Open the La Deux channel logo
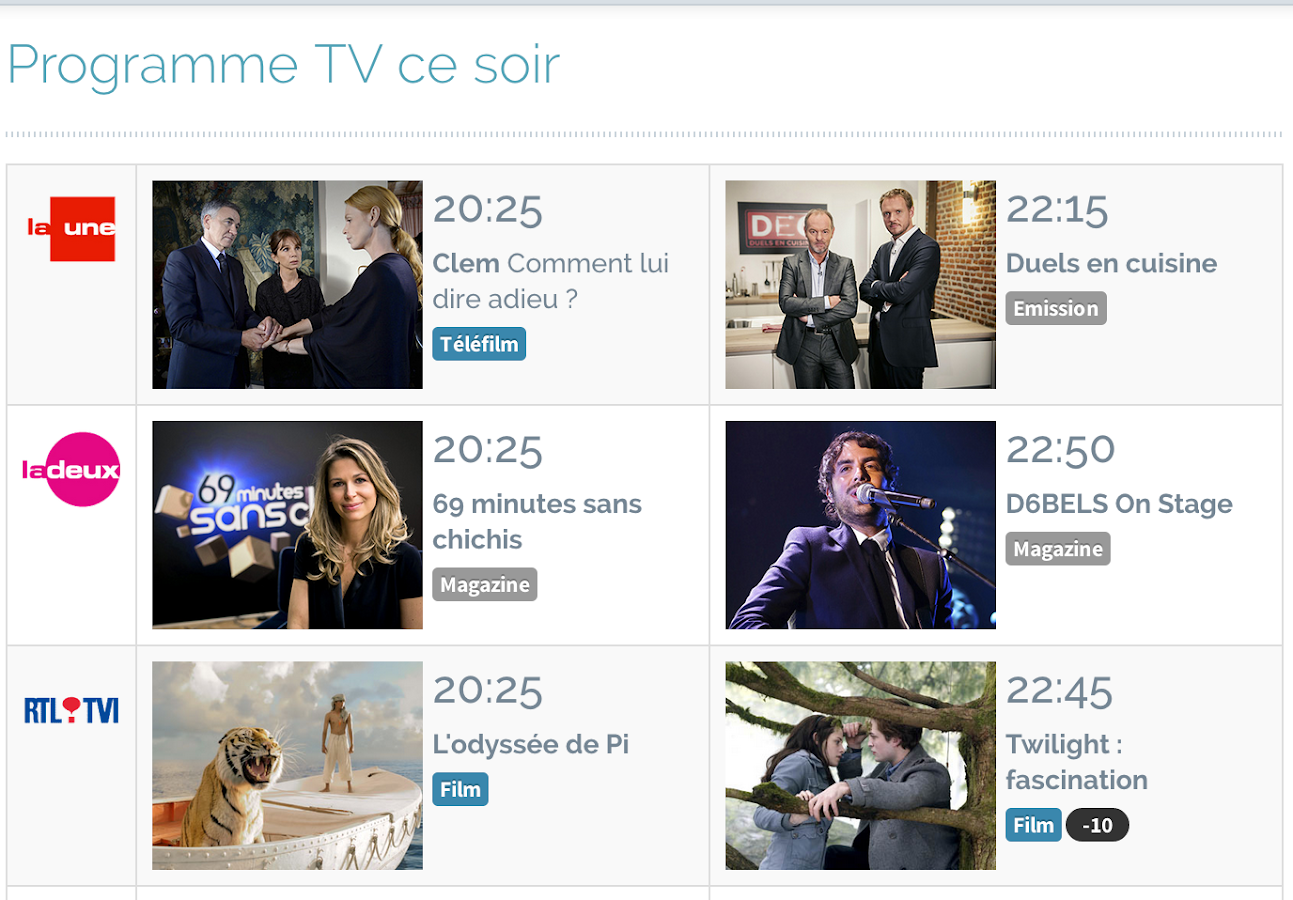 point(71,469)
